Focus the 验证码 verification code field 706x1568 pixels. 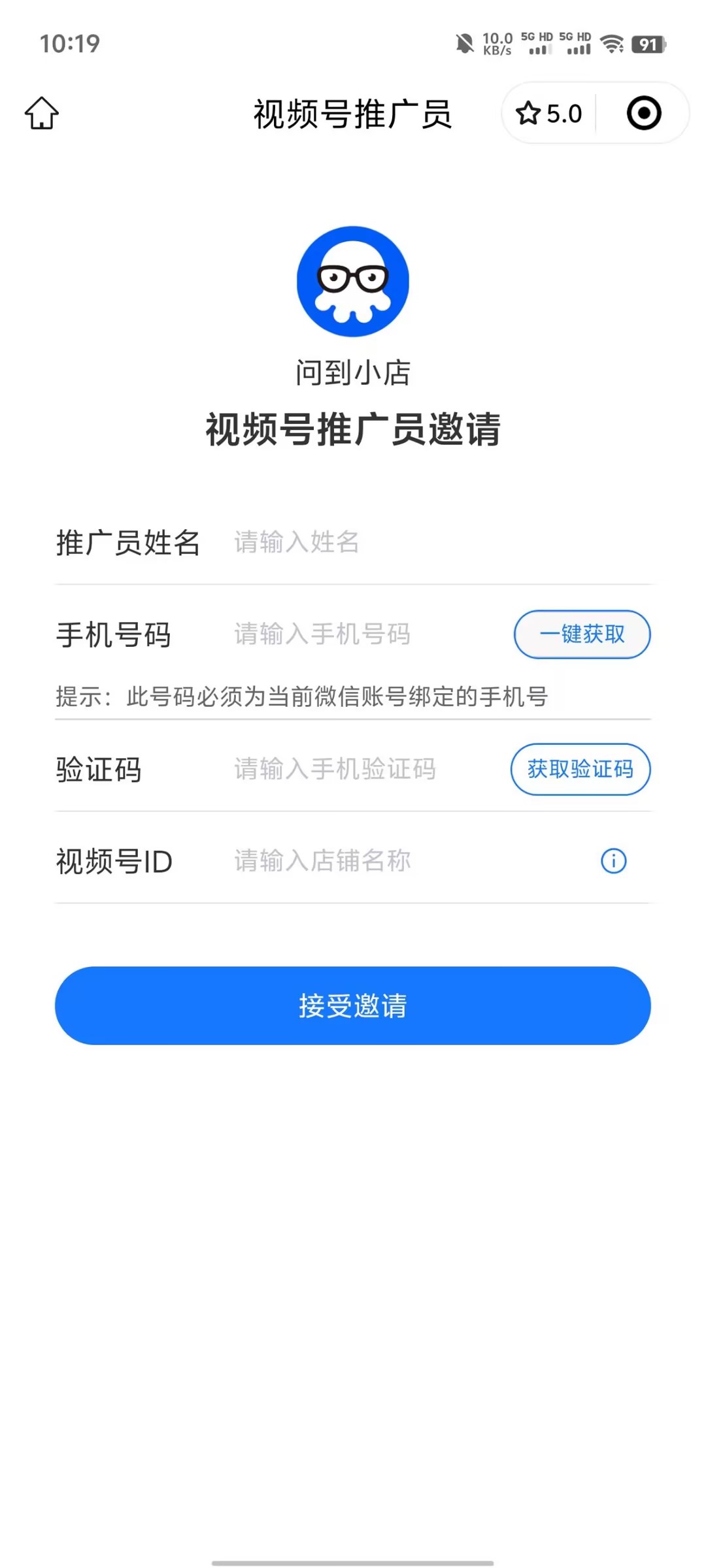pyautogui.click(x=366, y=769)
